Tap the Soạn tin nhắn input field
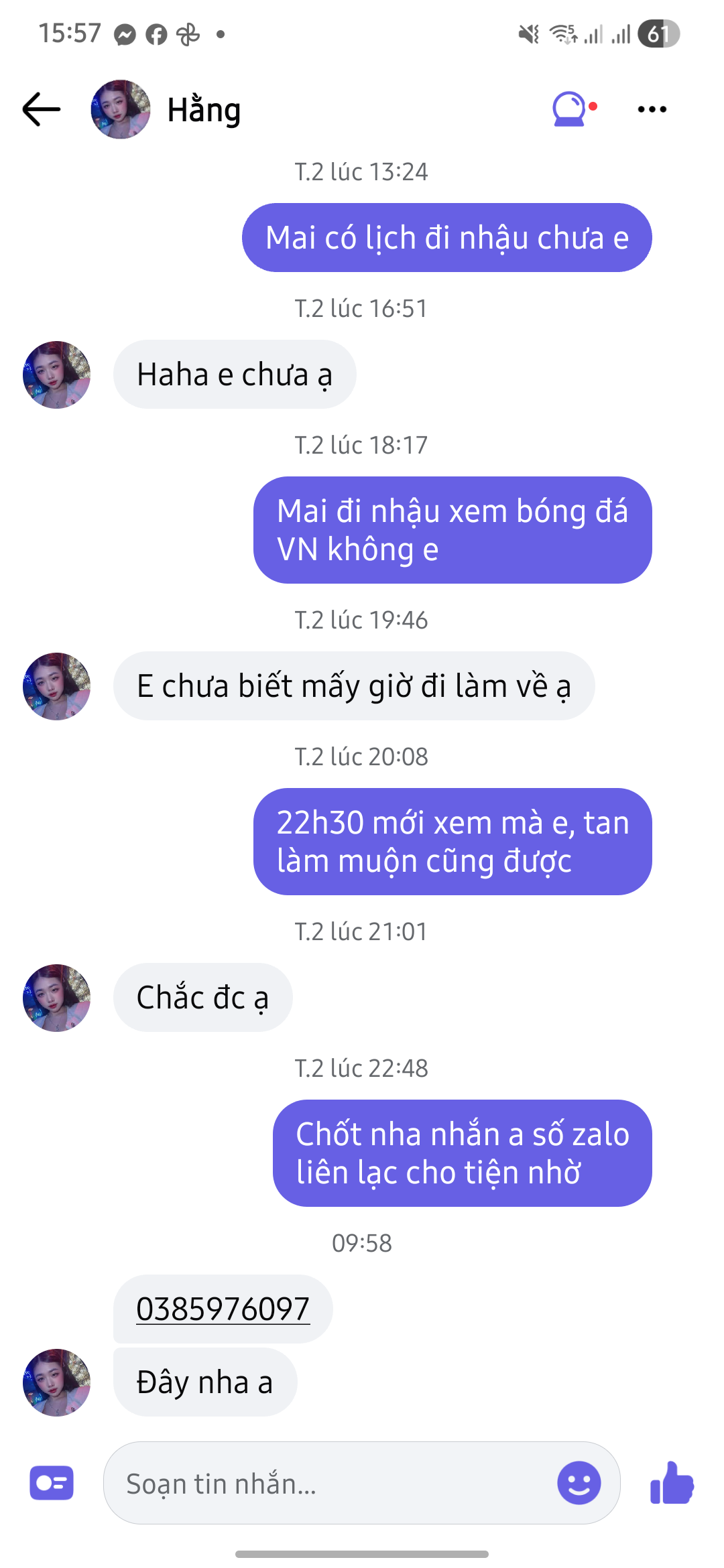 pyautogui.click(x=302, y=1483)
